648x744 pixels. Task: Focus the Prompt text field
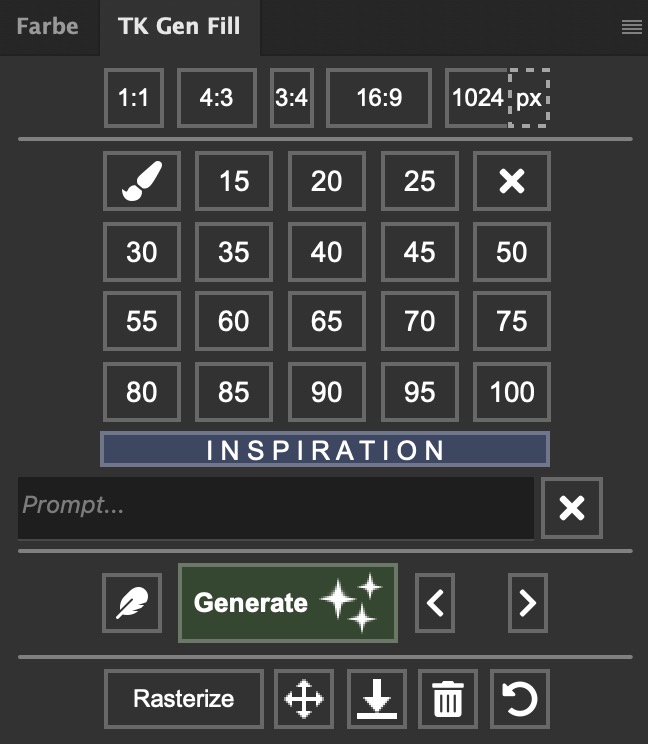pyautogui.click(x=275, y=507)
